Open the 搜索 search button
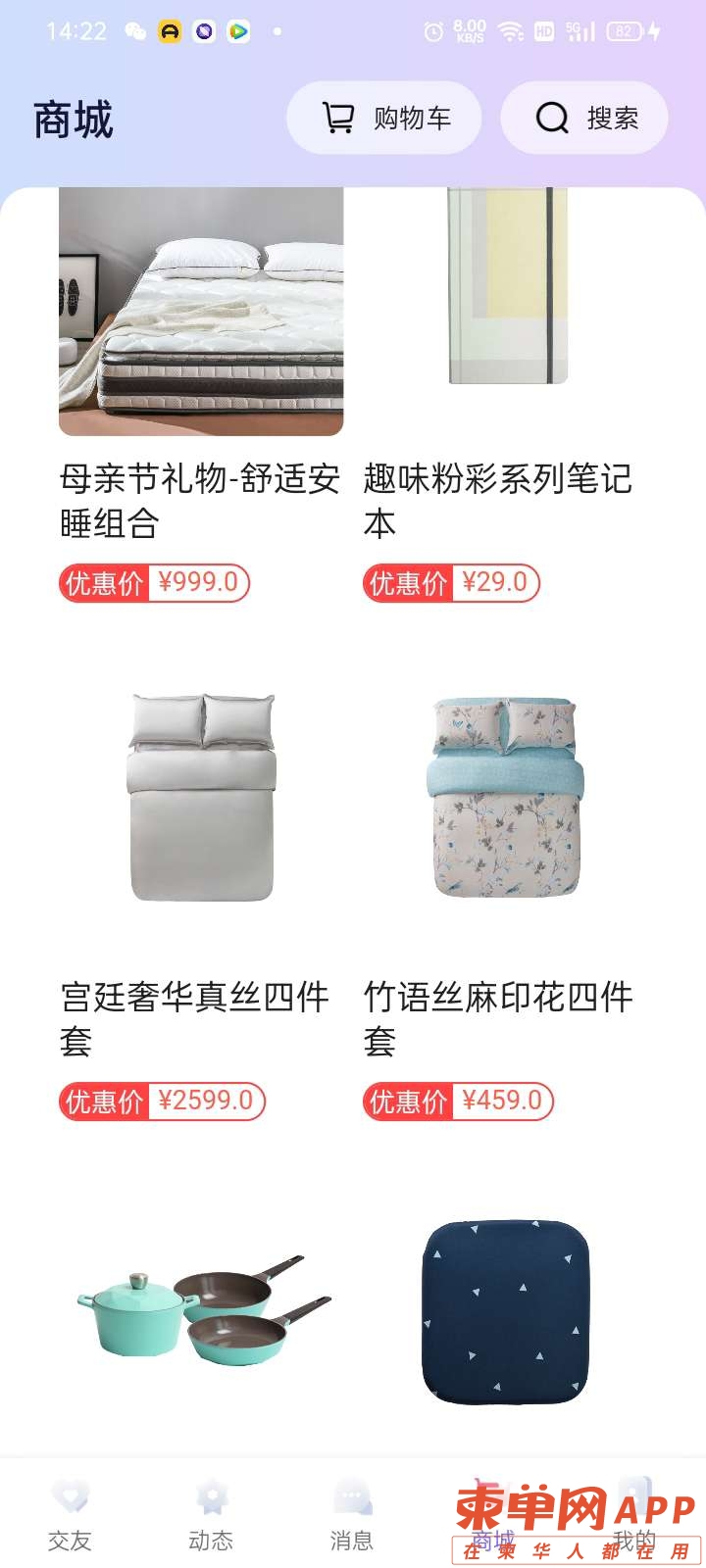The height and width of the screenshot is (1568, 706). pos(584,119)
